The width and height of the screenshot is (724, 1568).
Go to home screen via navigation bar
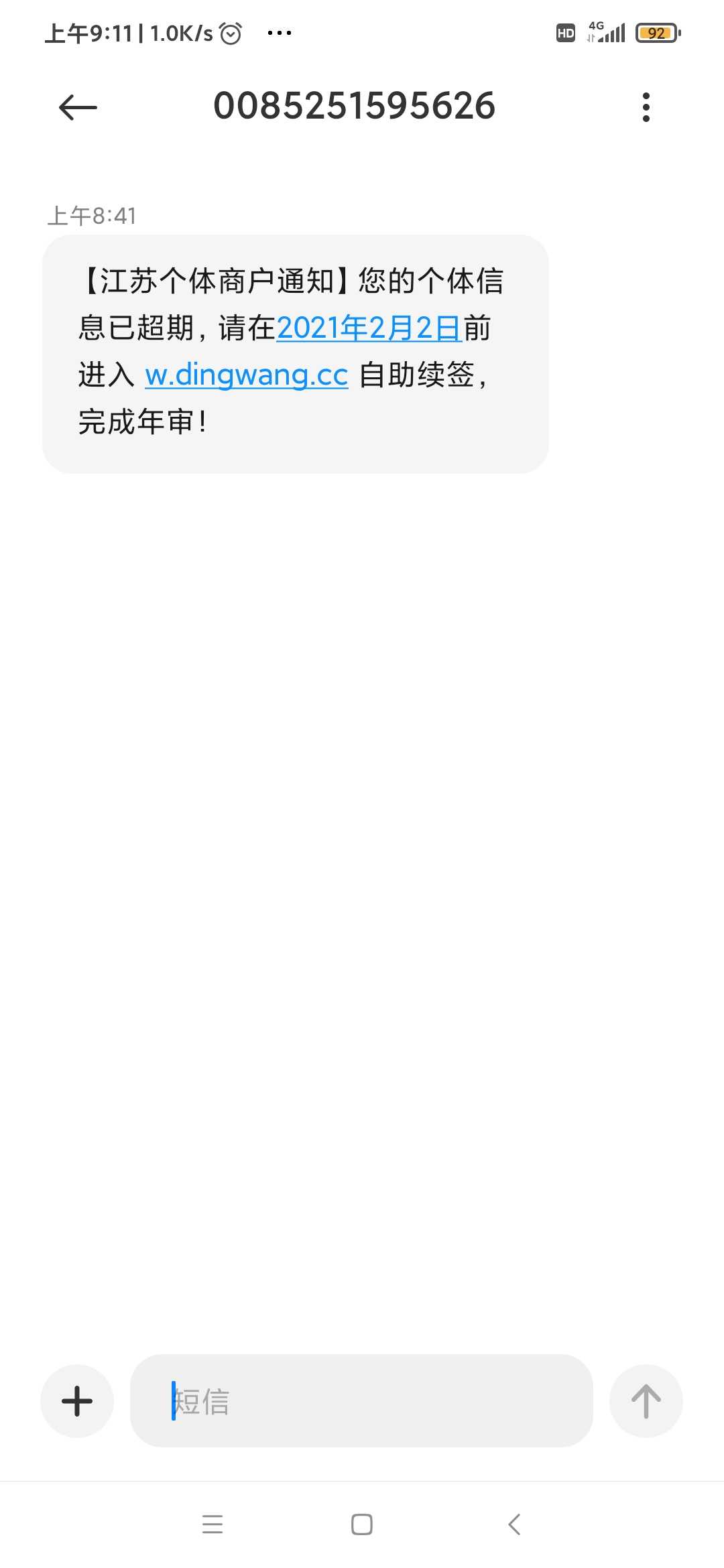362,1524
